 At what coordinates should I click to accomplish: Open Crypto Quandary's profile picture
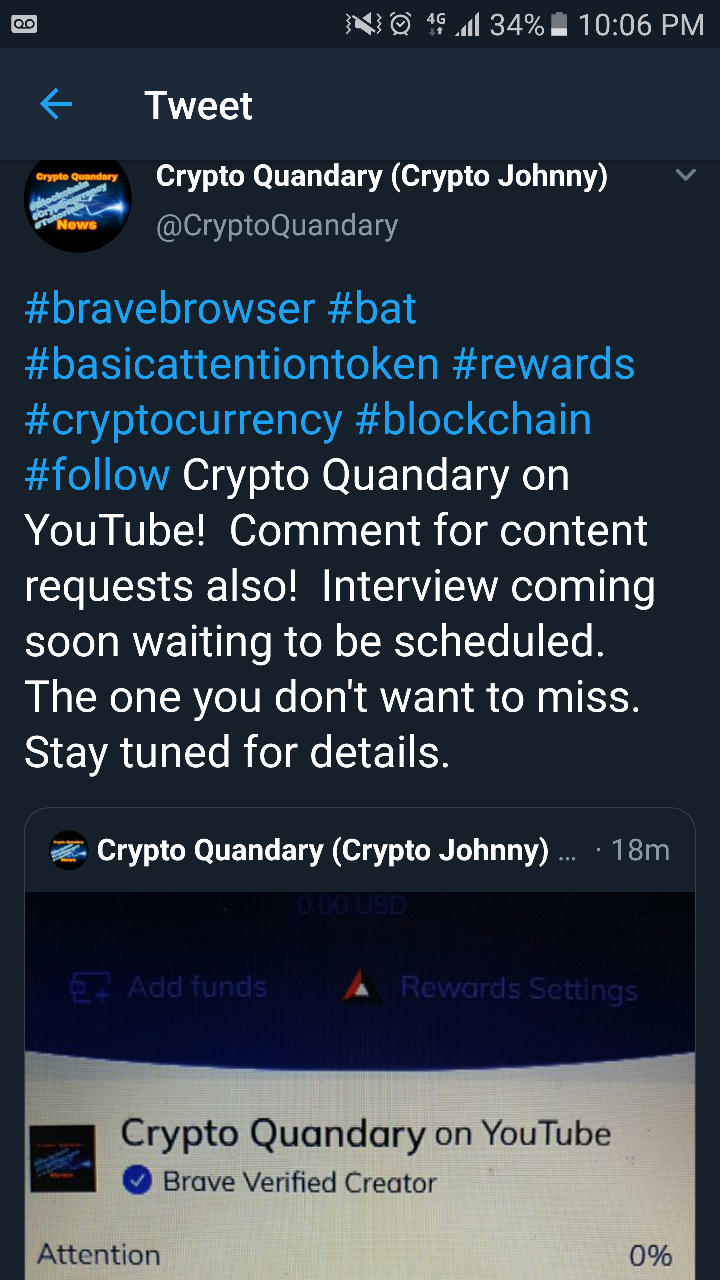click(77, 201)
